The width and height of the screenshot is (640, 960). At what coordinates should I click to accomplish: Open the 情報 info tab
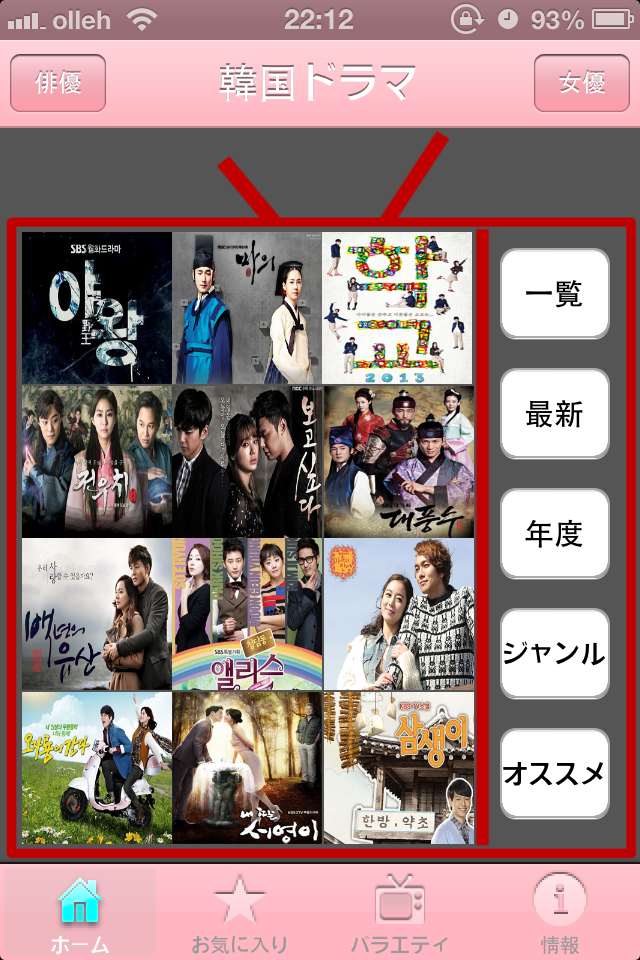coord(559,912)
